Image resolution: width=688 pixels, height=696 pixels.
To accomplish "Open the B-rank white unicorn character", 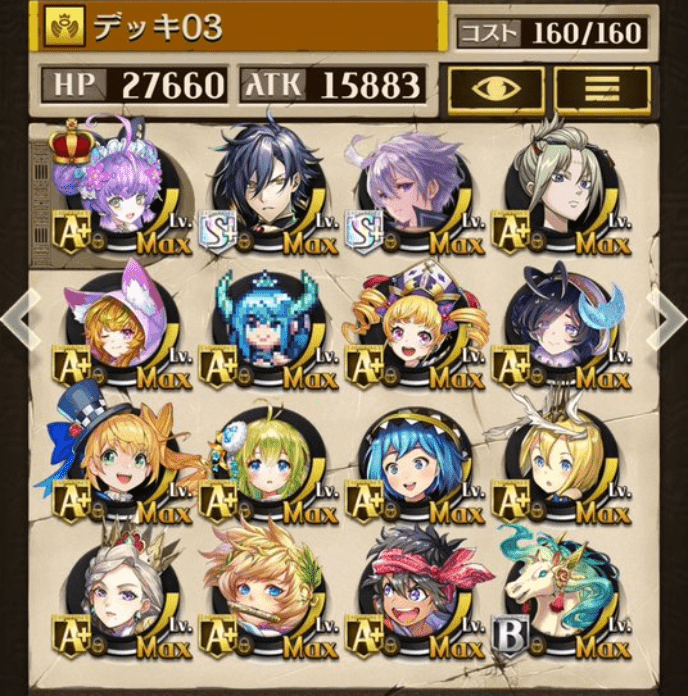I will 558,597.
